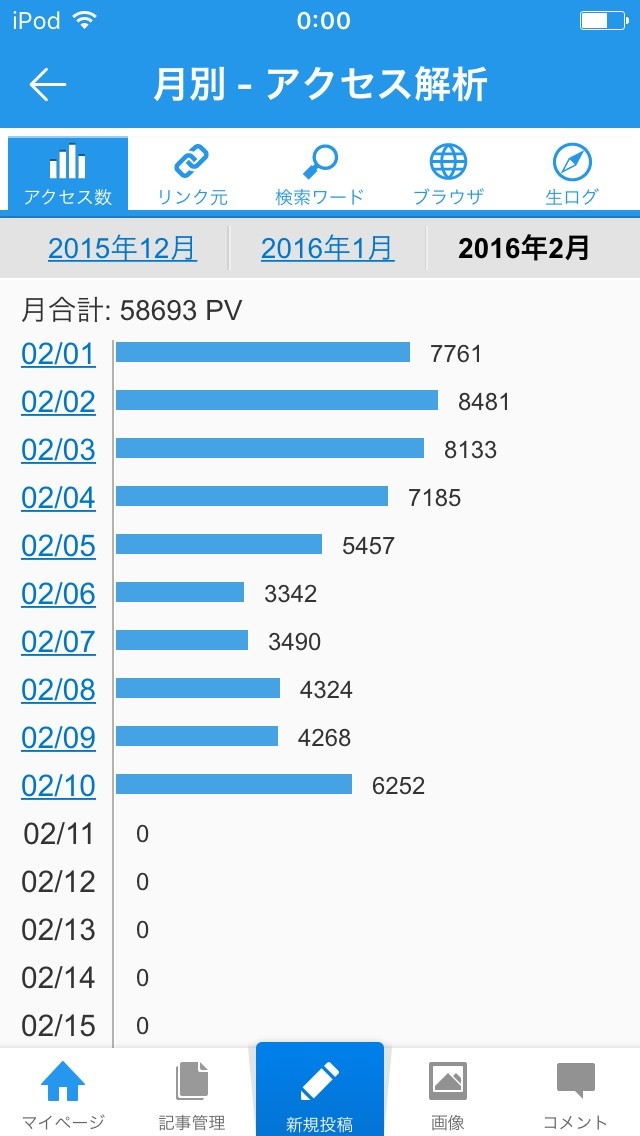
Task: Switch to the リンク元 tab
Action: [x=192, y=175]
